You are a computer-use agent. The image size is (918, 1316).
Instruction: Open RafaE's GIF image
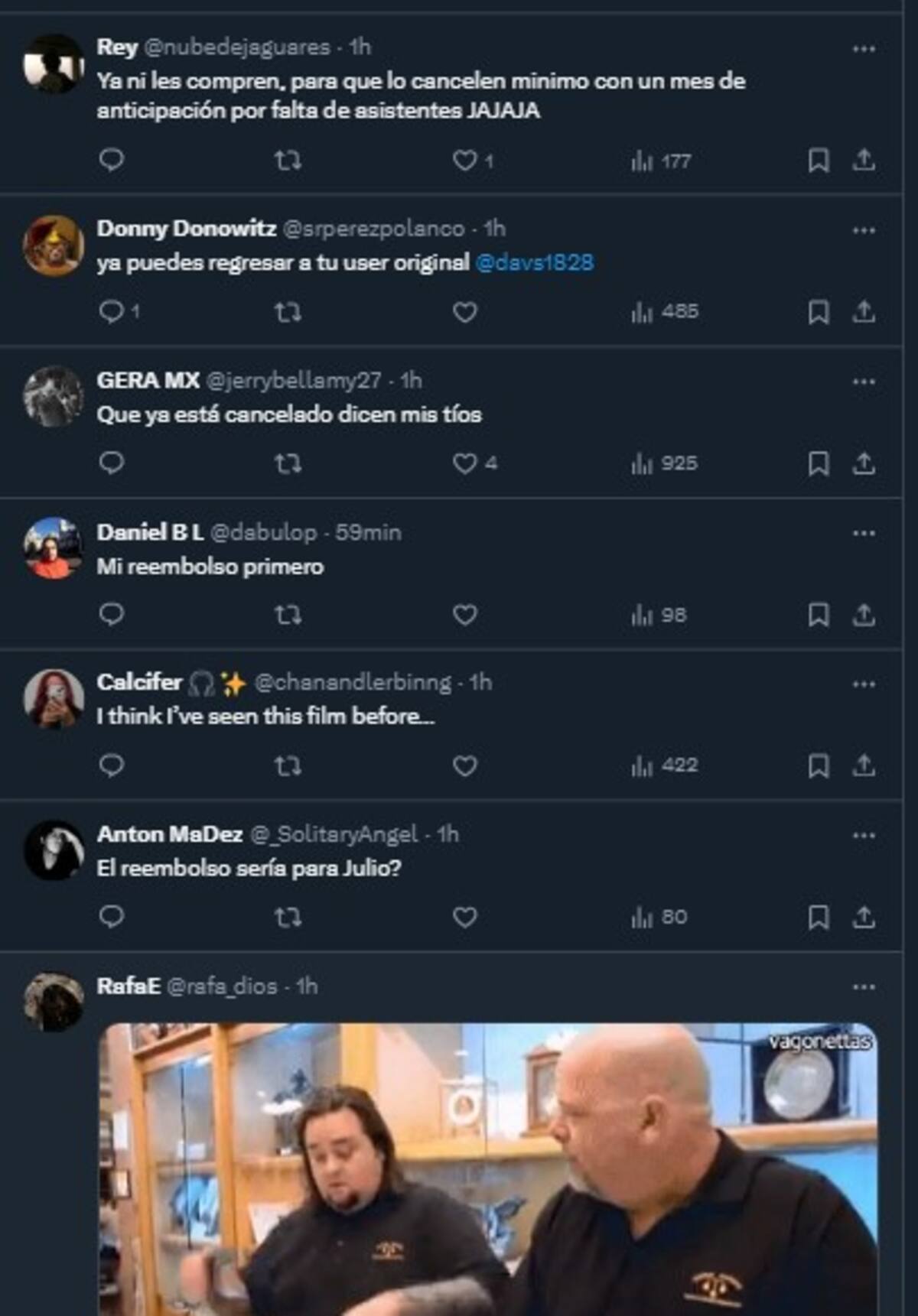(488, 1168)
